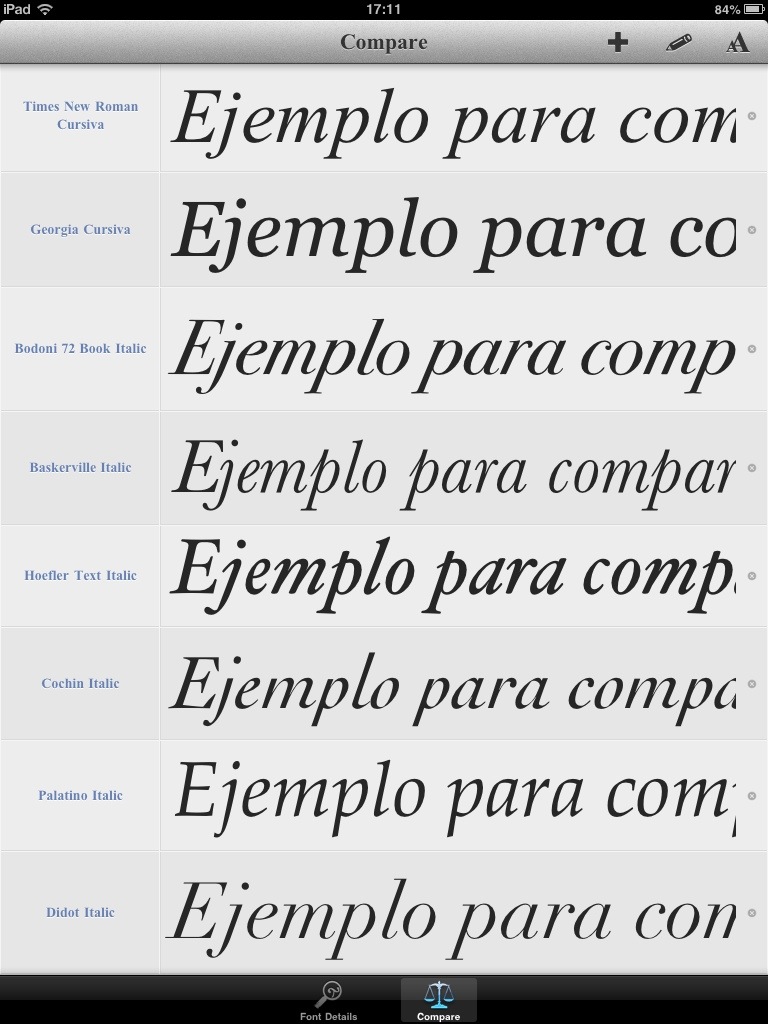Image resolution: width=768 pixels, height=1024 pixels.
Task: Open the Baskerville Italic row
Action: point(80,468)
